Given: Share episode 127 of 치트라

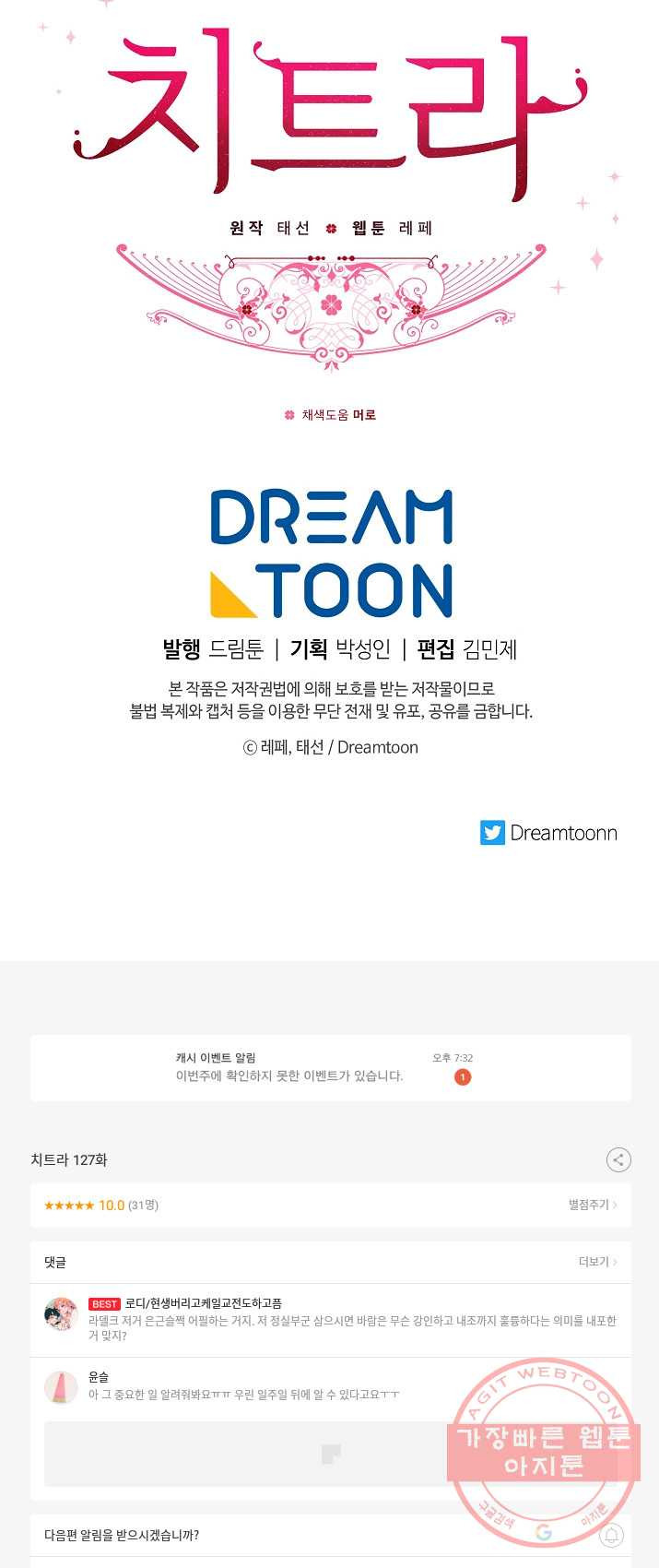Looking at the screenshot, I should point(618,1159).
